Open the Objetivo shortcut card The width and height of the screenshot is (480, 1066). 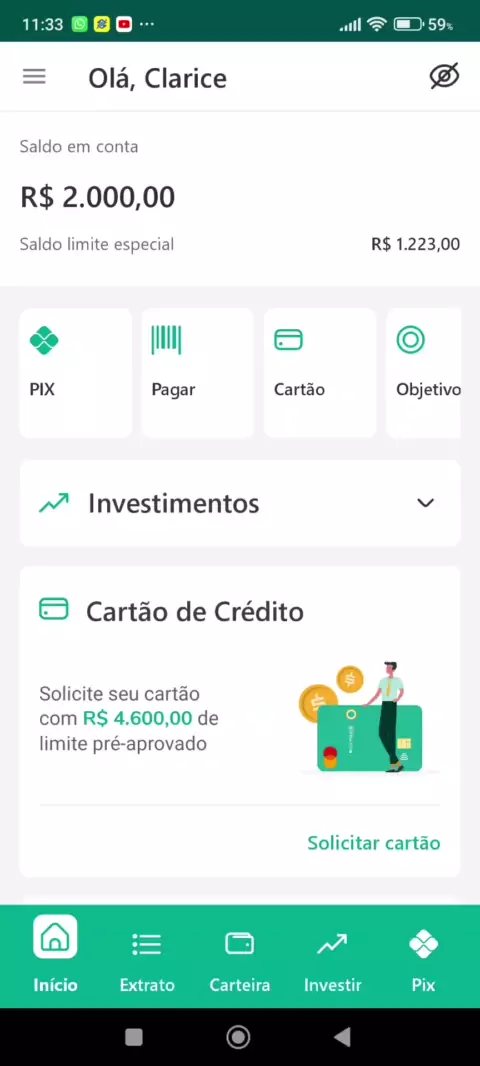(424, 373)
